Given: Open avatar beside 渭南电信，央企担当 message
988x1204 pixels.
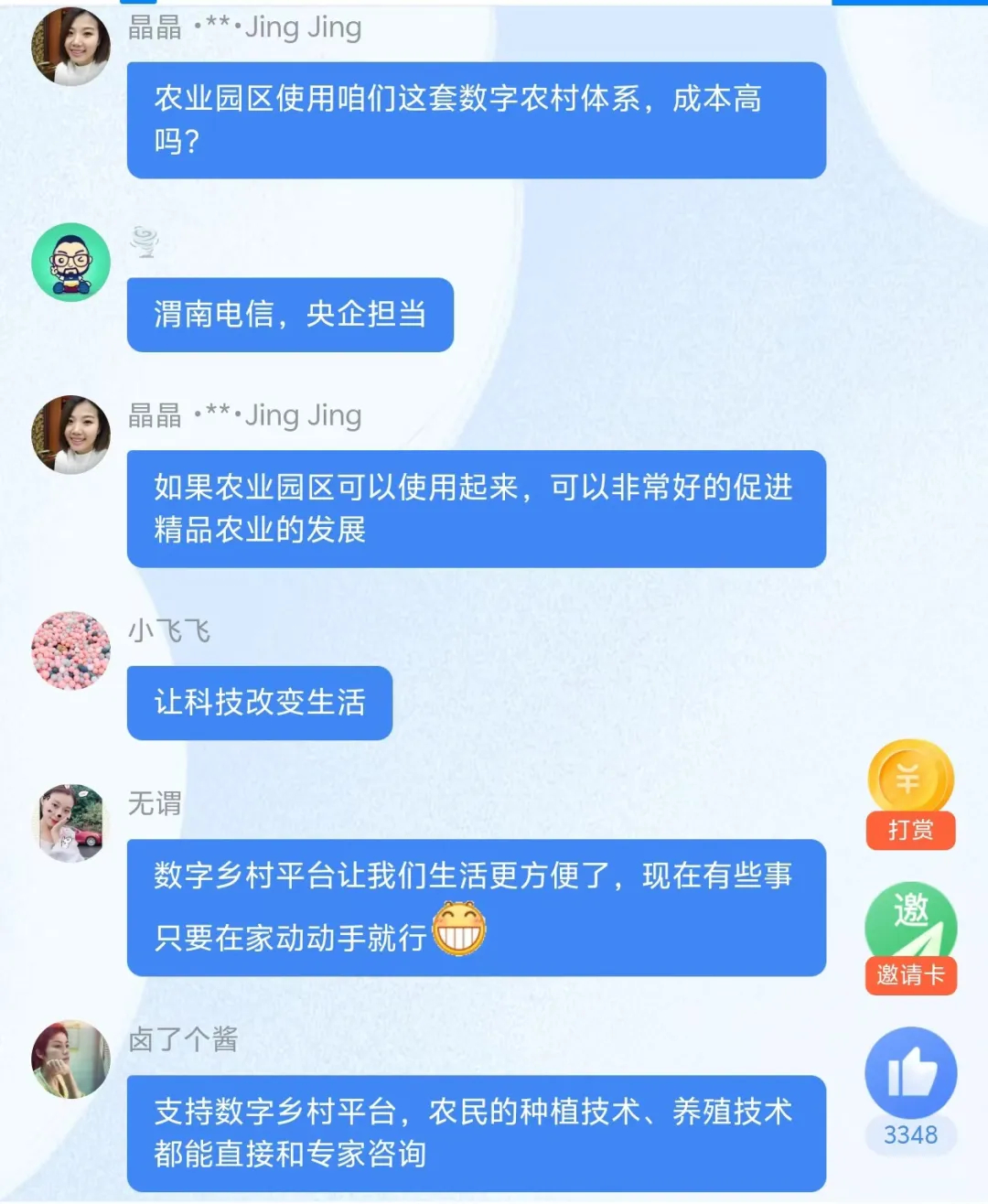Looking at the screenshot, I should coord(71,262).
